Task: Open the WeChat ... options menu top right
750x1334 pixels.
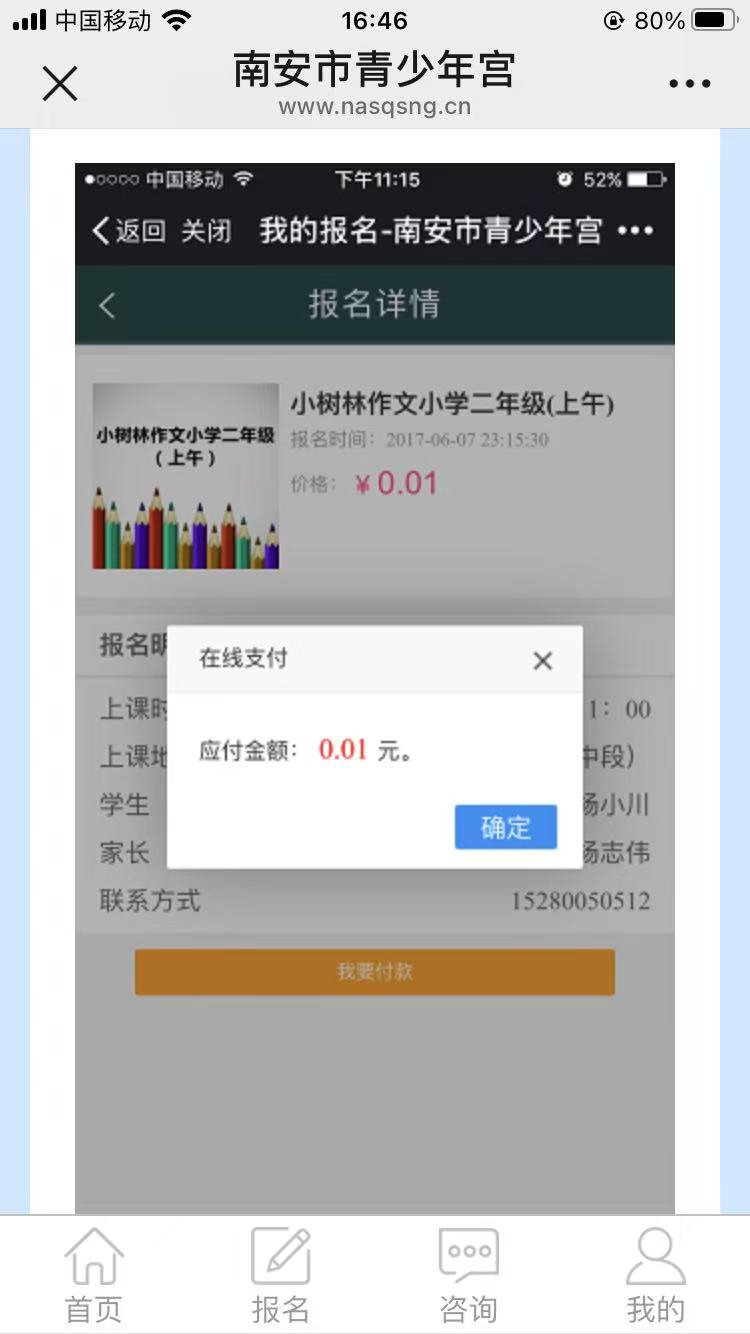Action: click(690, 84)
